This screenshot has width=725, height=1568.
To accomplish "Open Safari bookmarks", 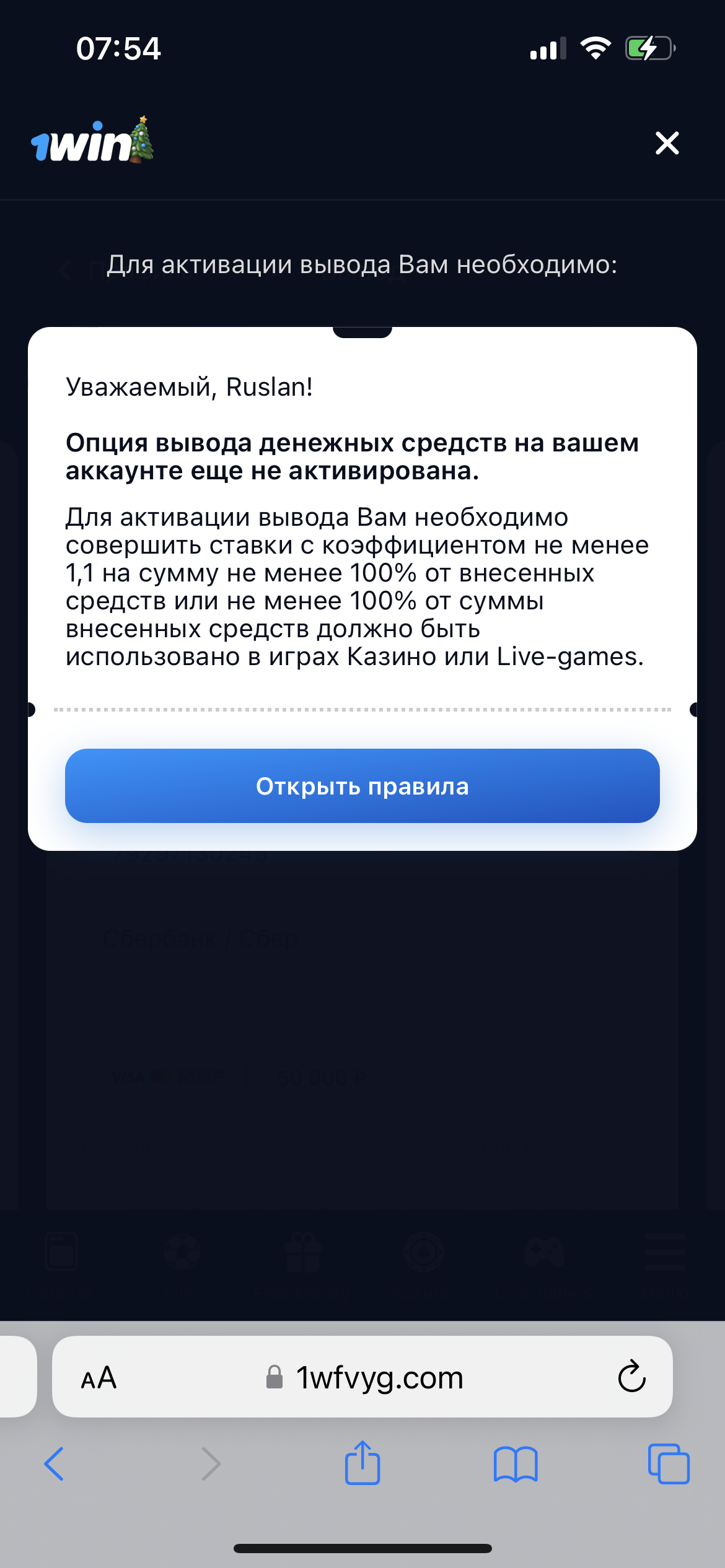I will [515, 1464].
